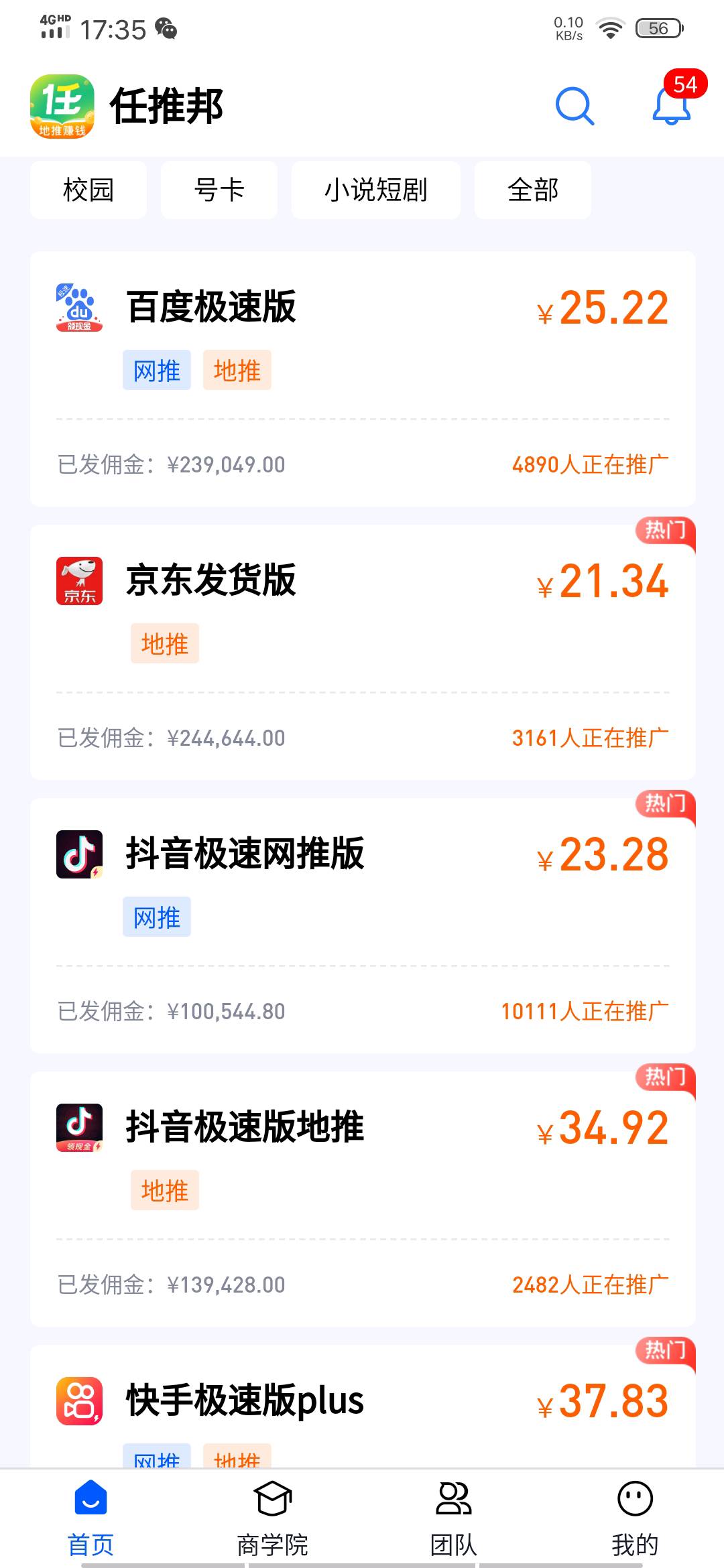Open the 抖音极速版地推 task card
The height and width of the screenshot is (1568, 724).
click(x=362, y=1199)
